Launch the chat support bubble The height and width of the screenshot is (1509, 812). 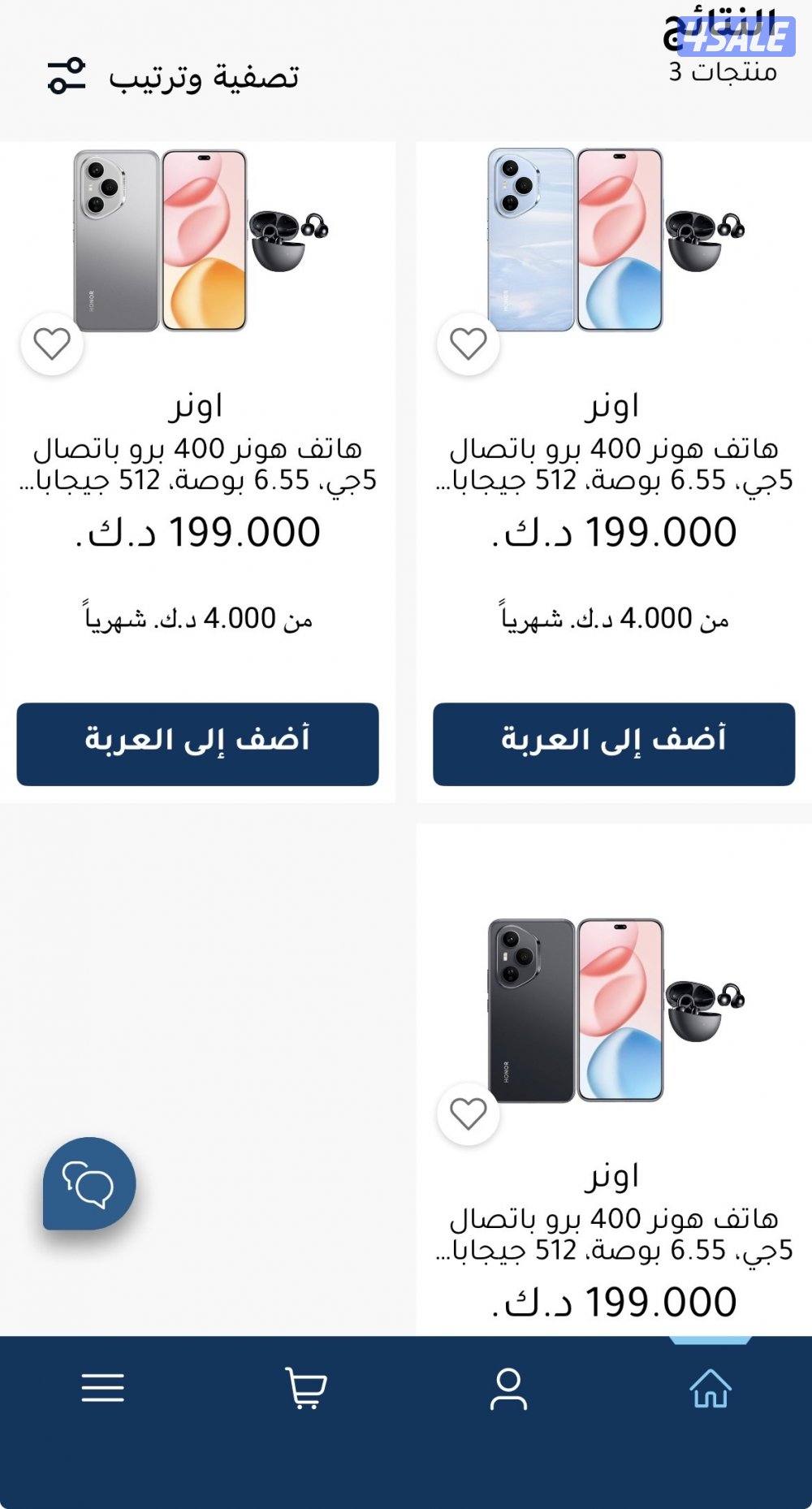[89, 1183]
